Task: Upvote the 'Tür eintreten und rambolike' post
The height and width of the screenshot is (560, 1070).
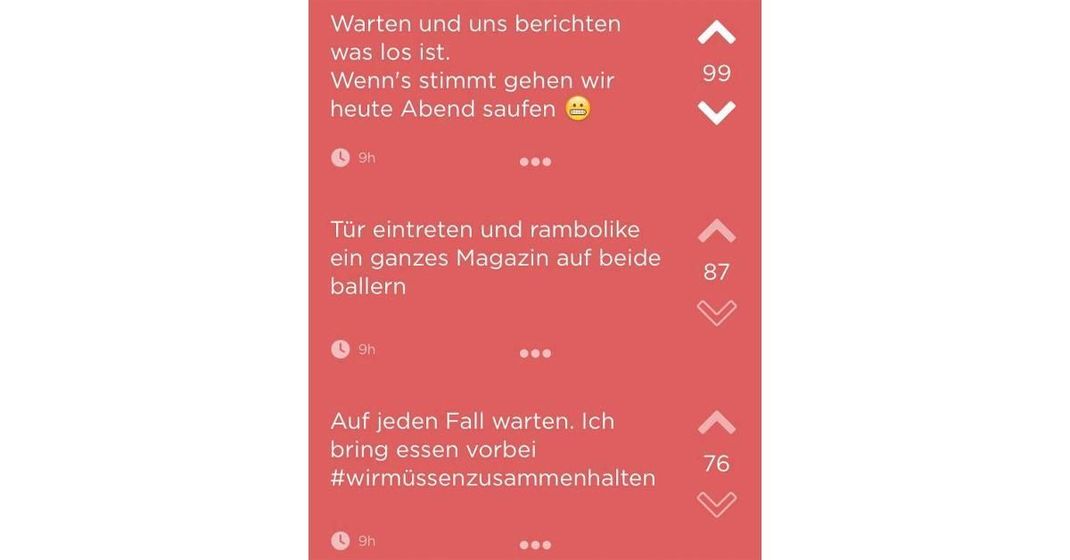Action: pos(716,232)
